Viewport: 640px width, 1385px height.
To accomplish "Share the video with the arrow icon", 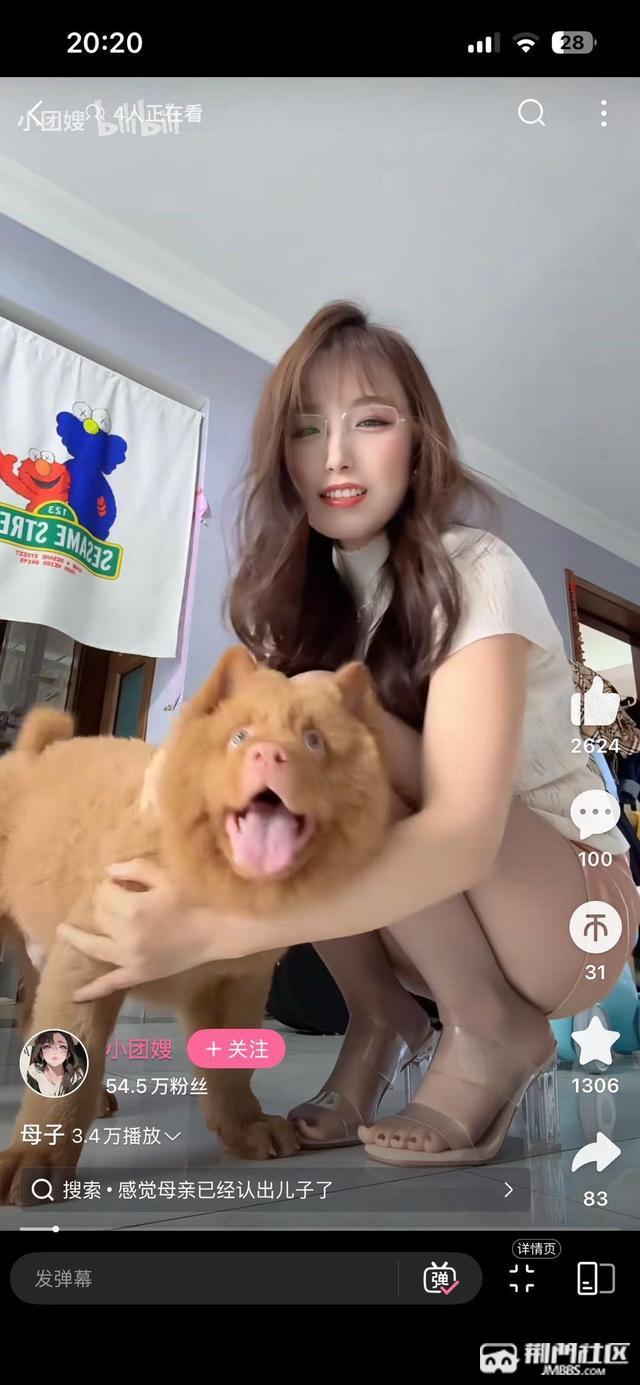I will [x=595, y=1154].
